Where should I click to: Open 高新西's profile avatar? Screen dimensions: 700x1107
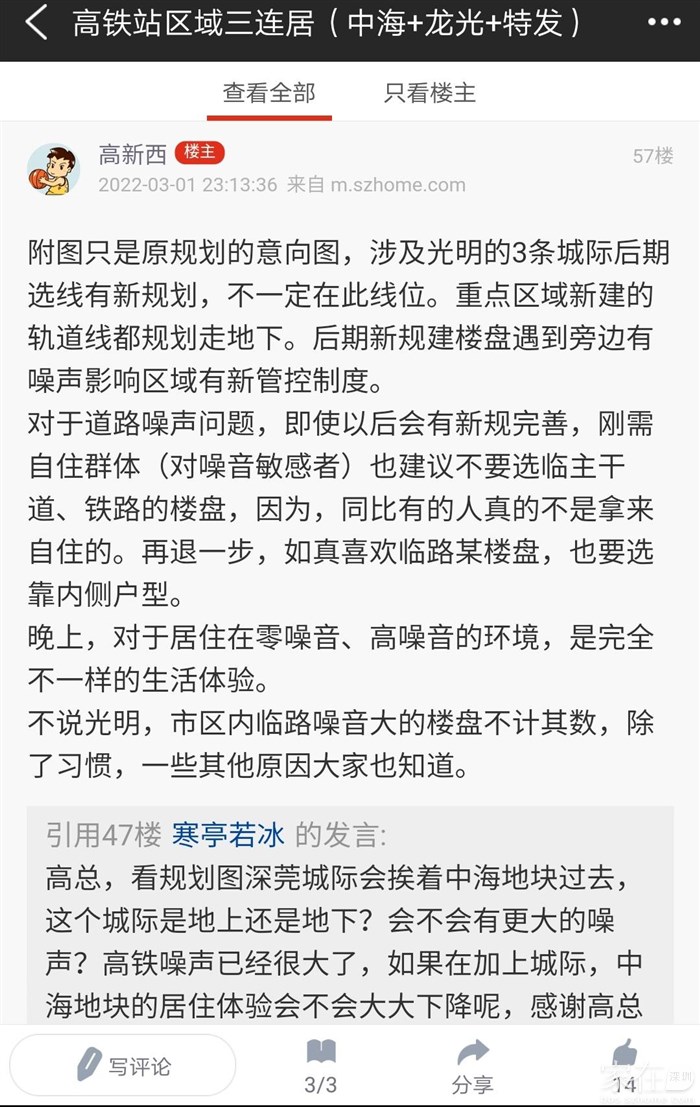coord(53,169)
